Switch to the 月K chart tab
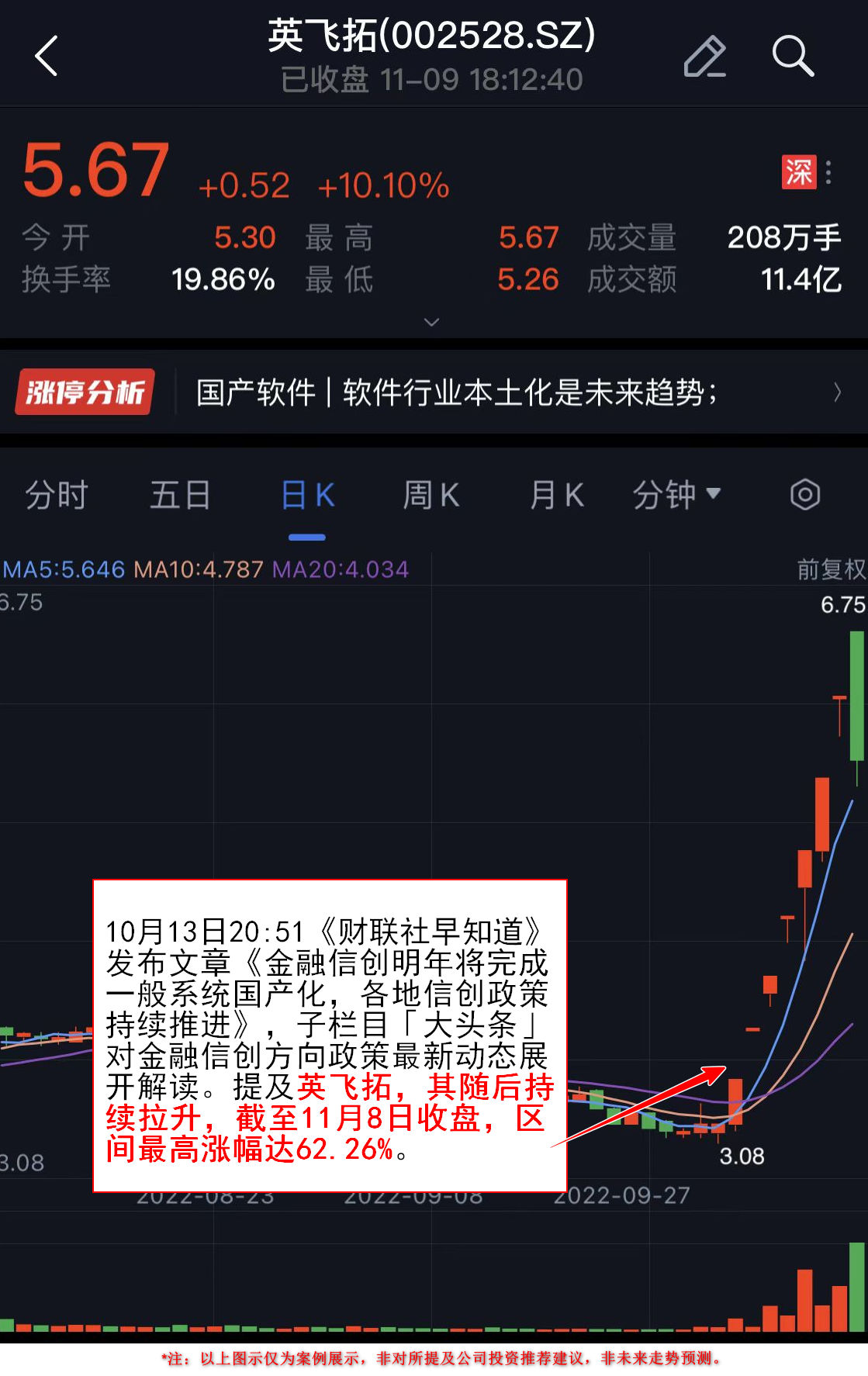Viewport: 868px width, 1376px height. coord(556,495)
